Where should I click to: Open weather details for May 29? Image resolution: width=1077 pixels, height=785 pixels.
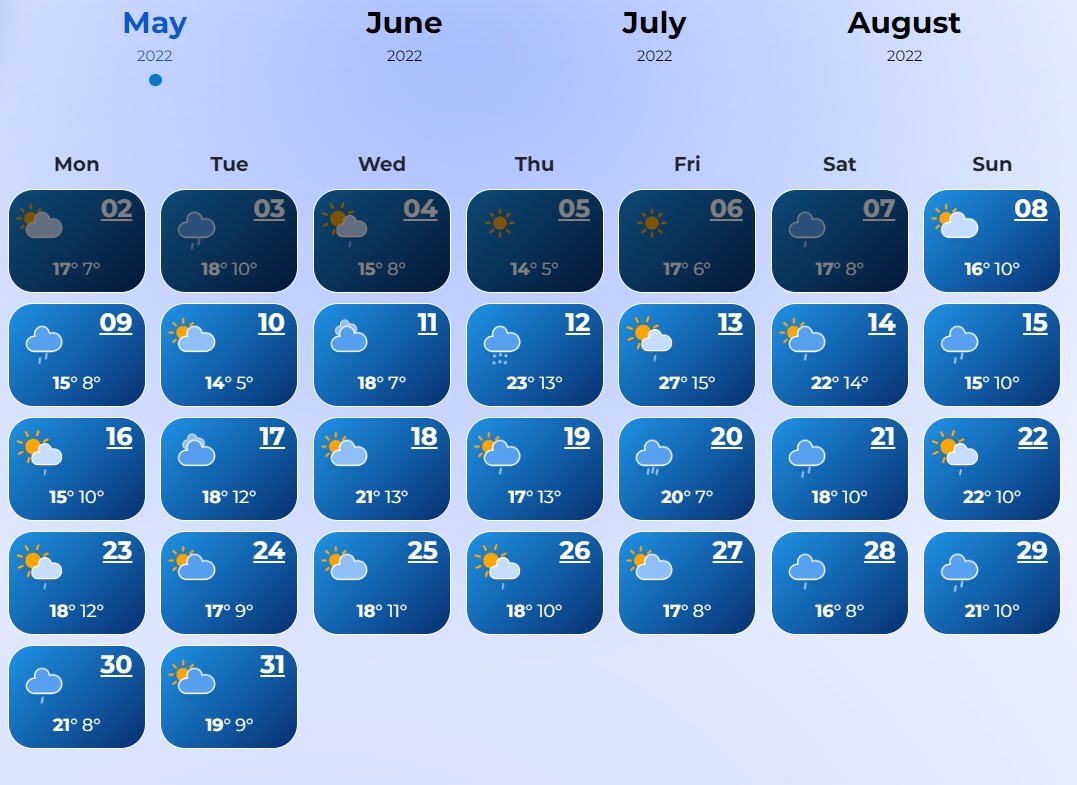[991, 583]
